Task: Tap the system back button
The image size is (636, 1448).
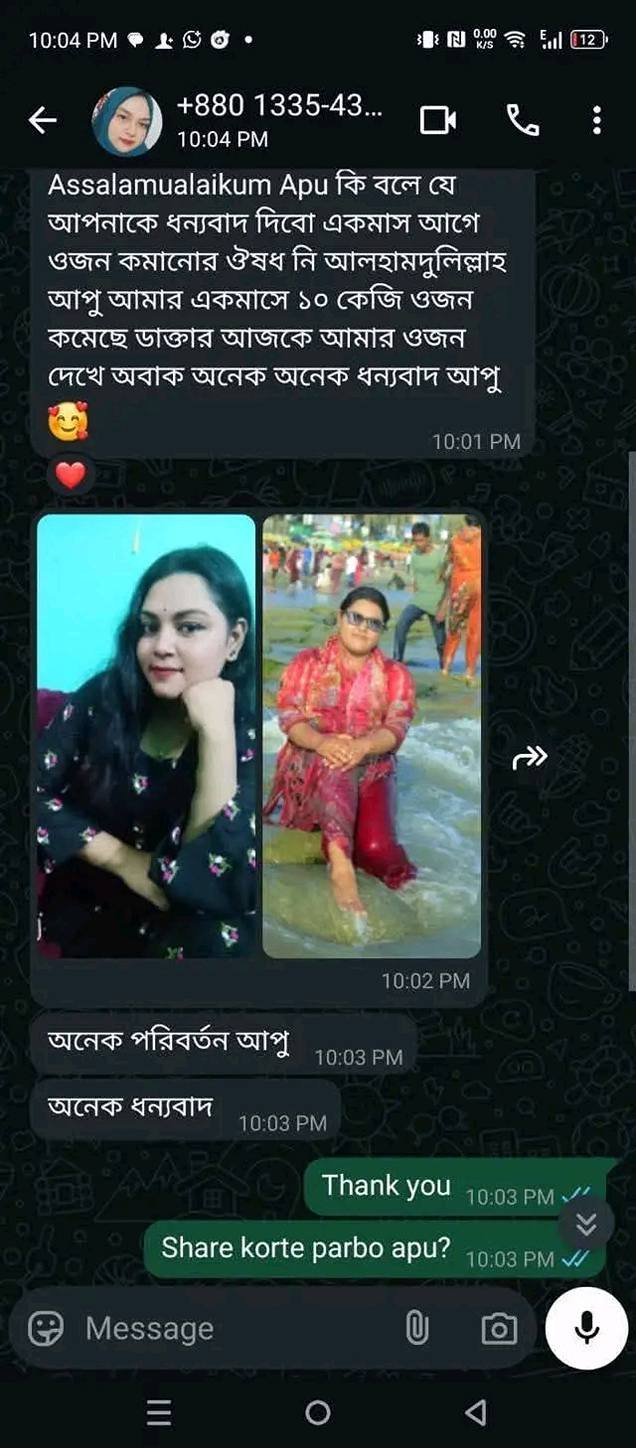Action: tap(476, 1412)
